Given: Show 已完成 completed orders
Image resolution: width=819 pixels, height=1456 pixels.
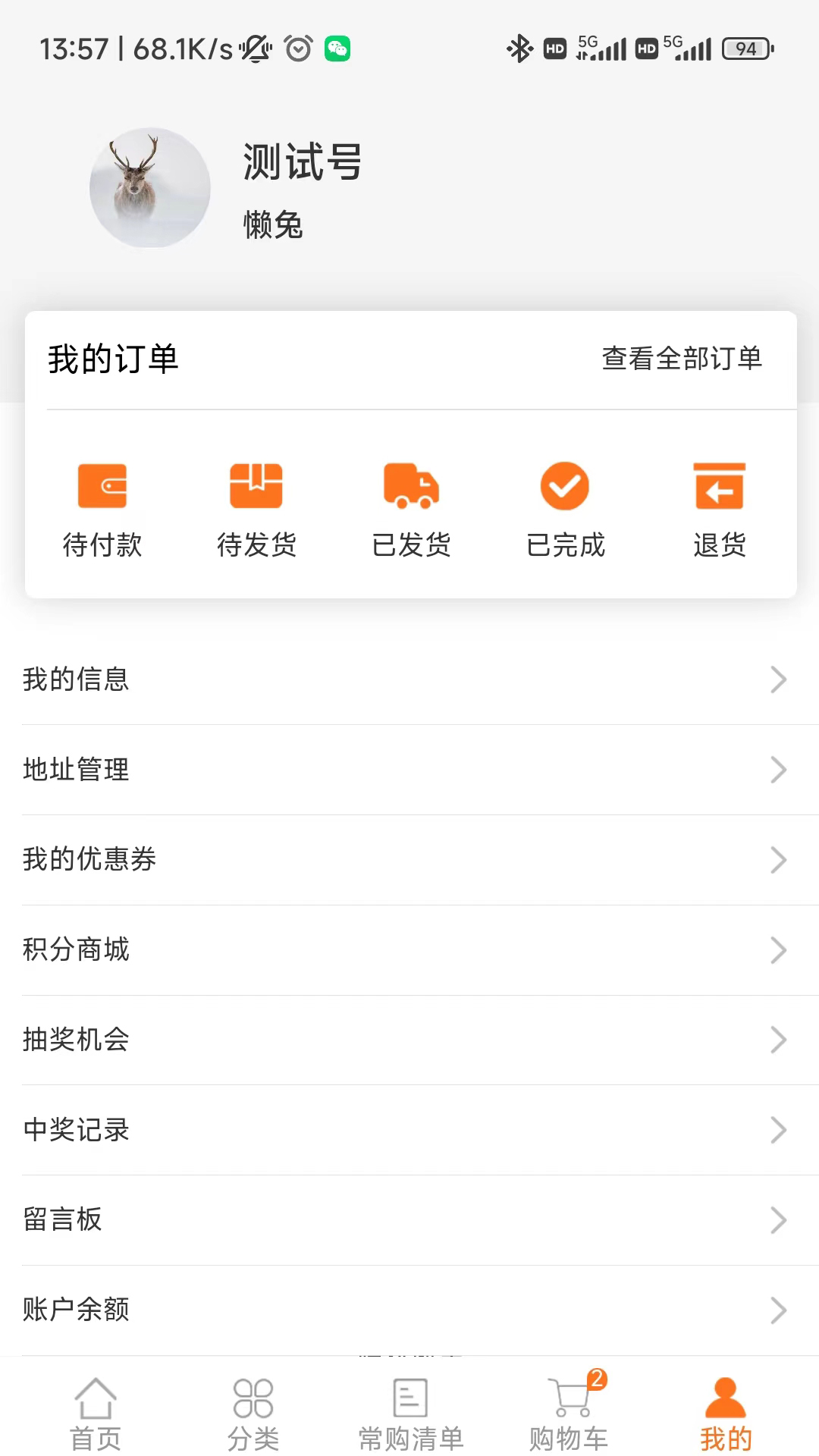Looking at the screenshot, I should [x=565, y=510].
